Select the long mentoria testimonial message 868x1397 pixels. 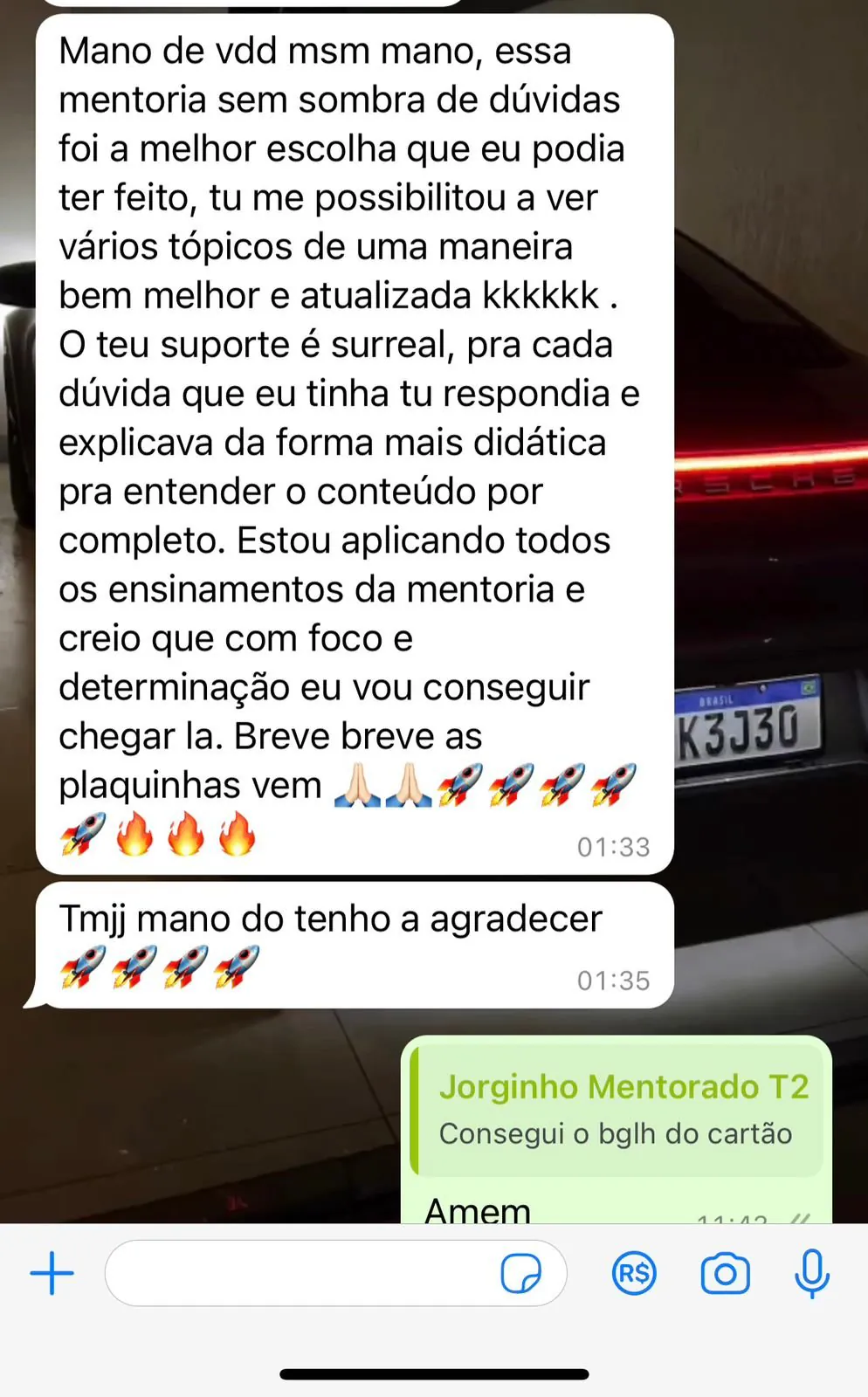[349, 437]
